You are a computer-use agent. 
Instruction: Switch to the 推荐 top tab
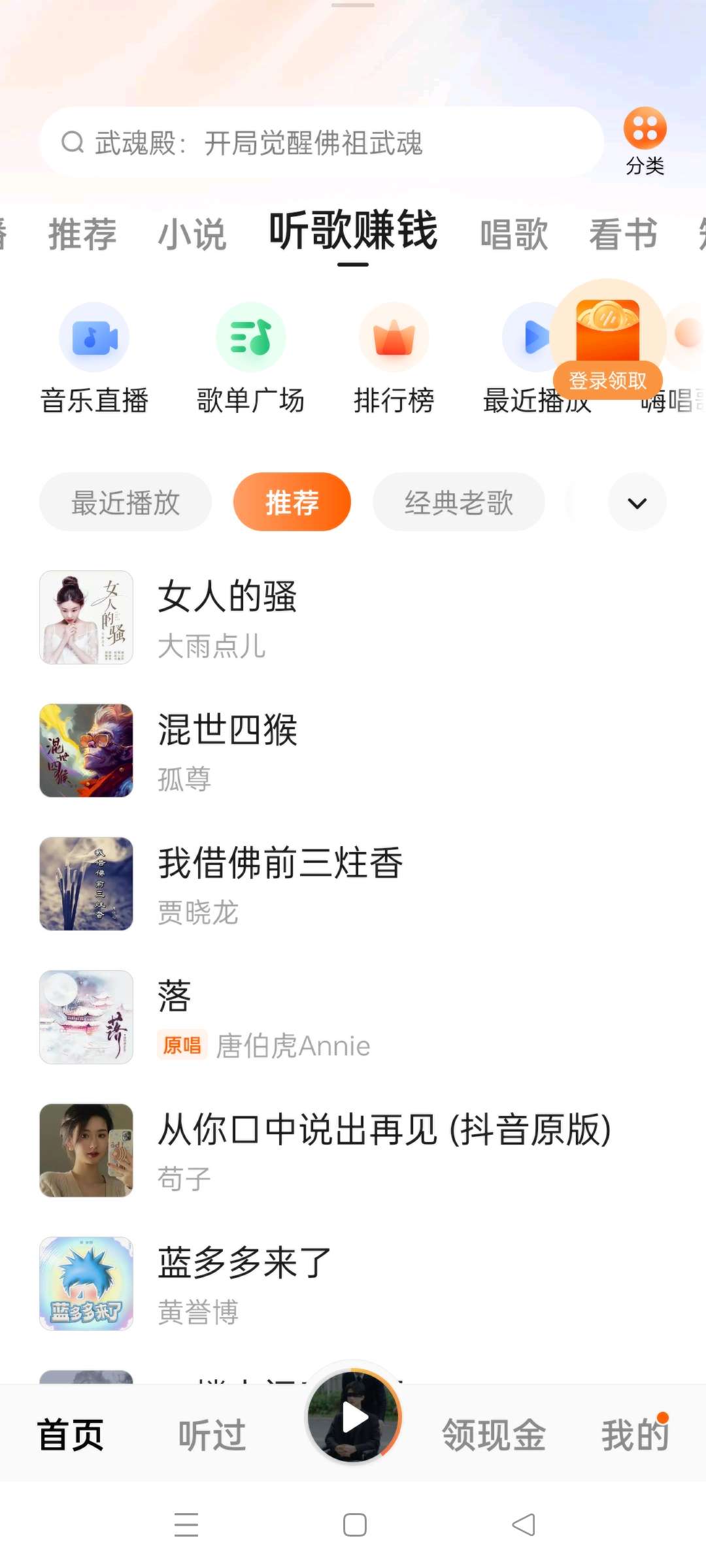click(x=82, y=234)
